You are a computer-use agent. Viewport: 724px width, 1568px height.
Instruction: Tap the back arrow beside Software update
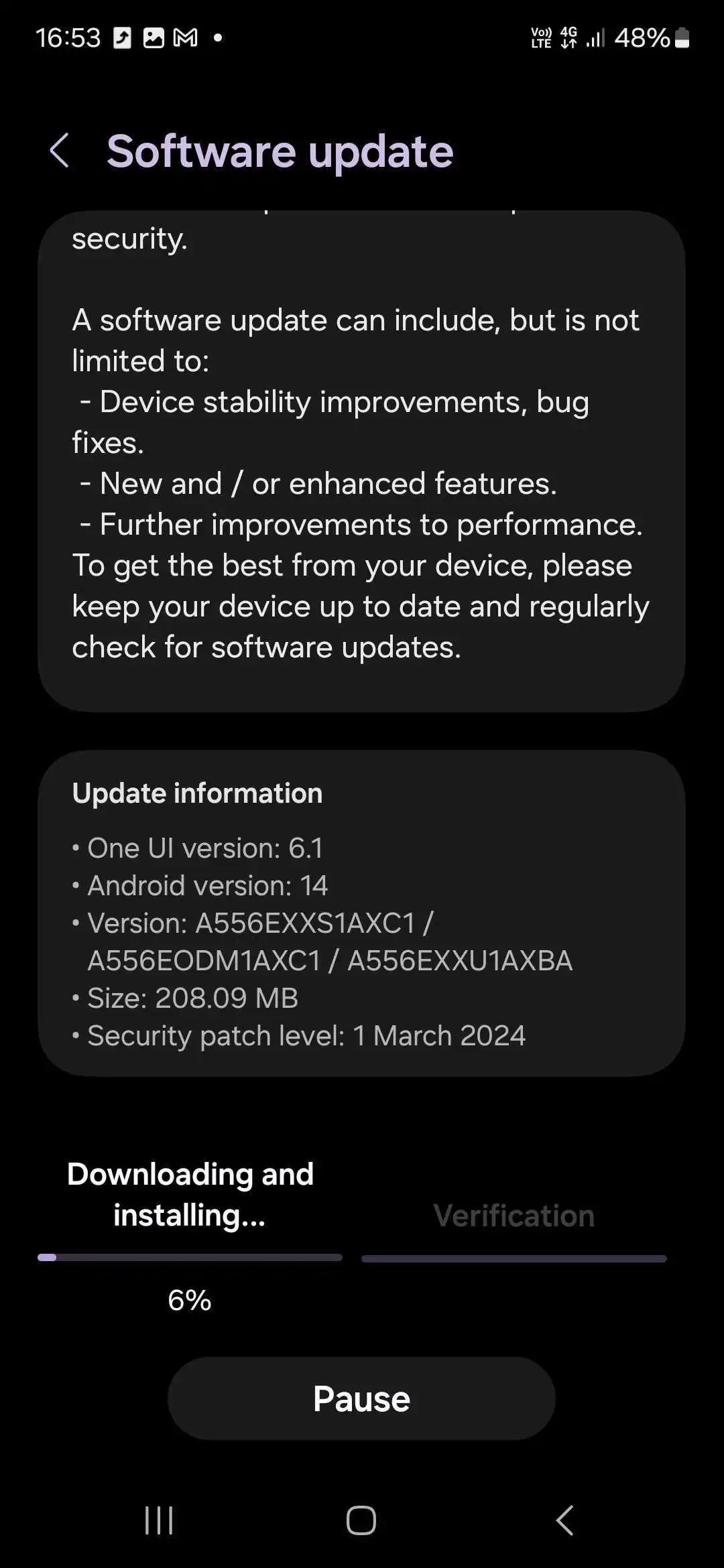60,151
